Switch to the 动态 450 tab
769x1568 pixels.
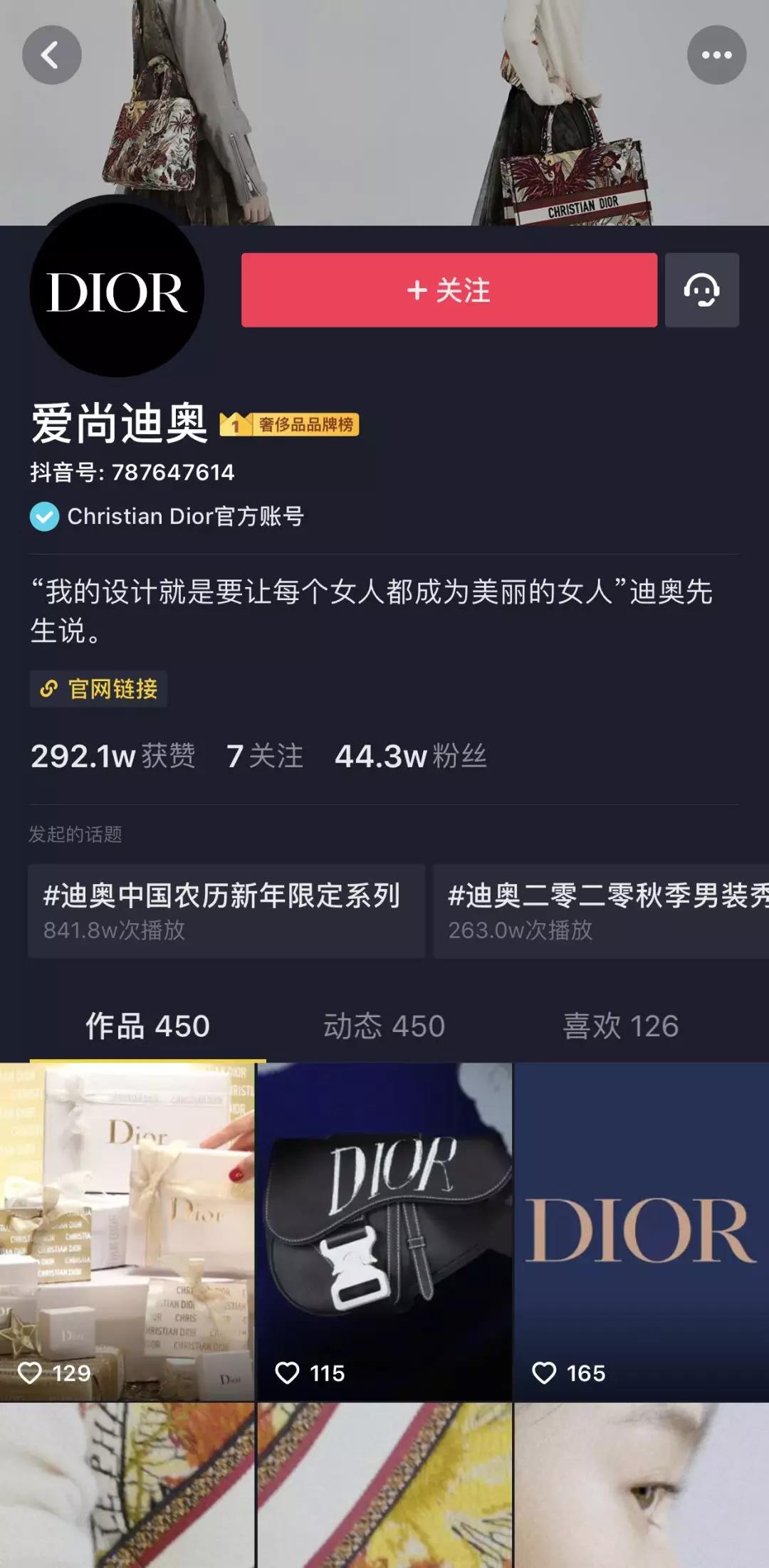tap(384, 1026)
